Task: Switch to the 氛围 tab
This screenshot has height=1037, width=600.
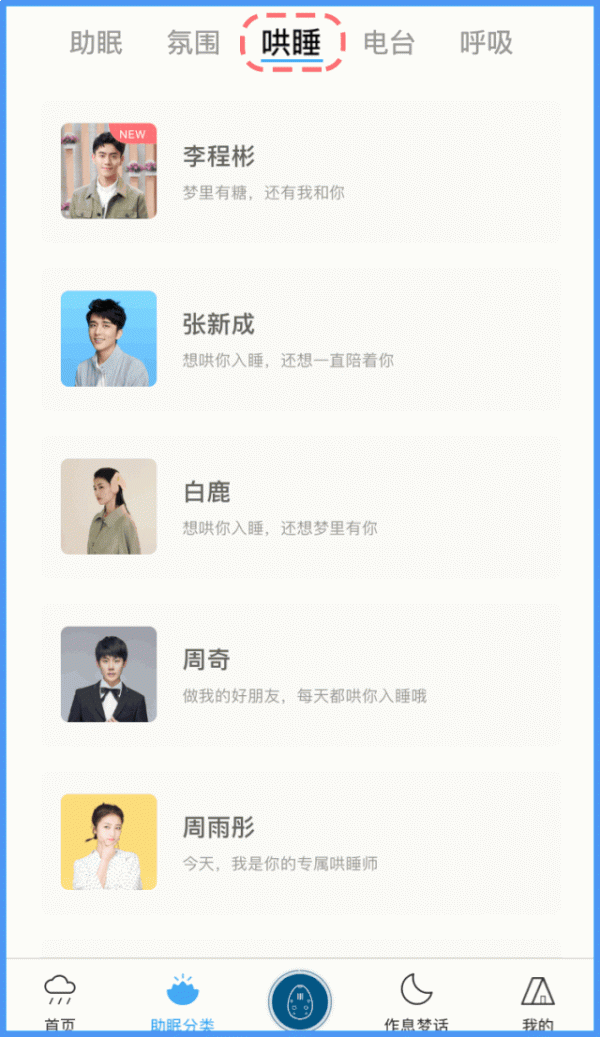Action: coord(193,43)
